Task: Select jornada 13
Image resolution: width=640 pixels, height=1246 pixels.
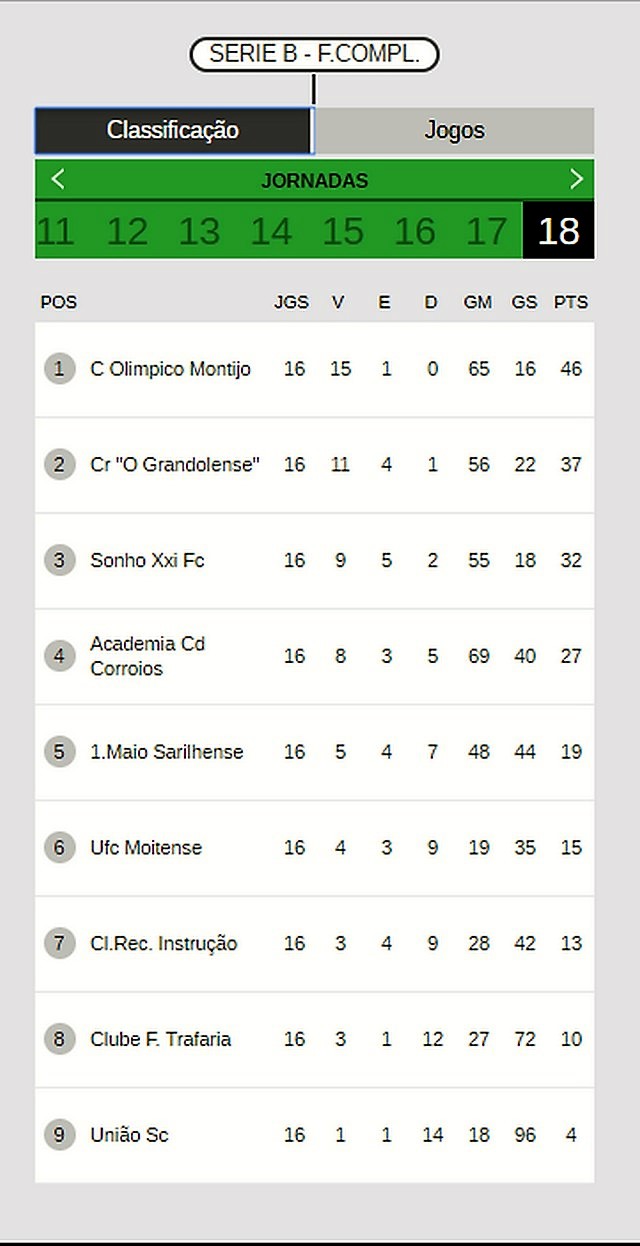Action: [x=199, y=231]
